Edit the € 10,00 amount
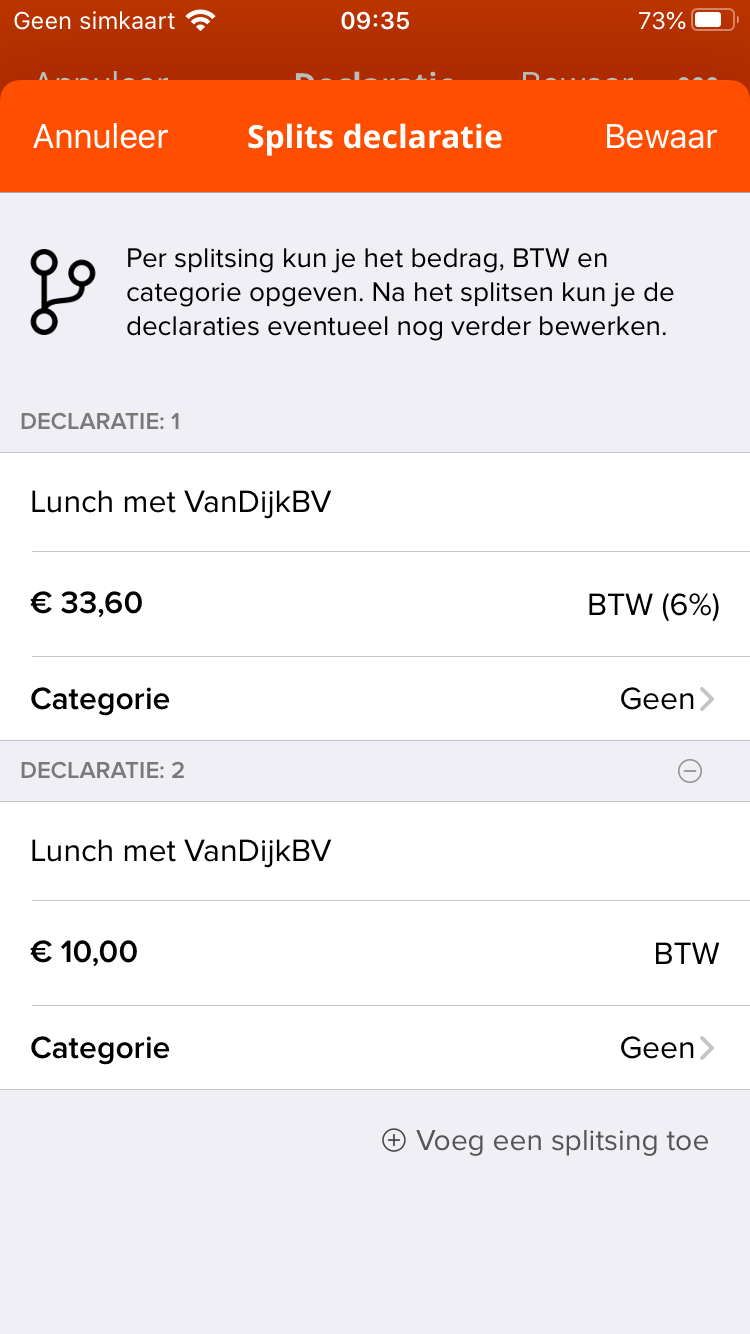 click(85, 953)
